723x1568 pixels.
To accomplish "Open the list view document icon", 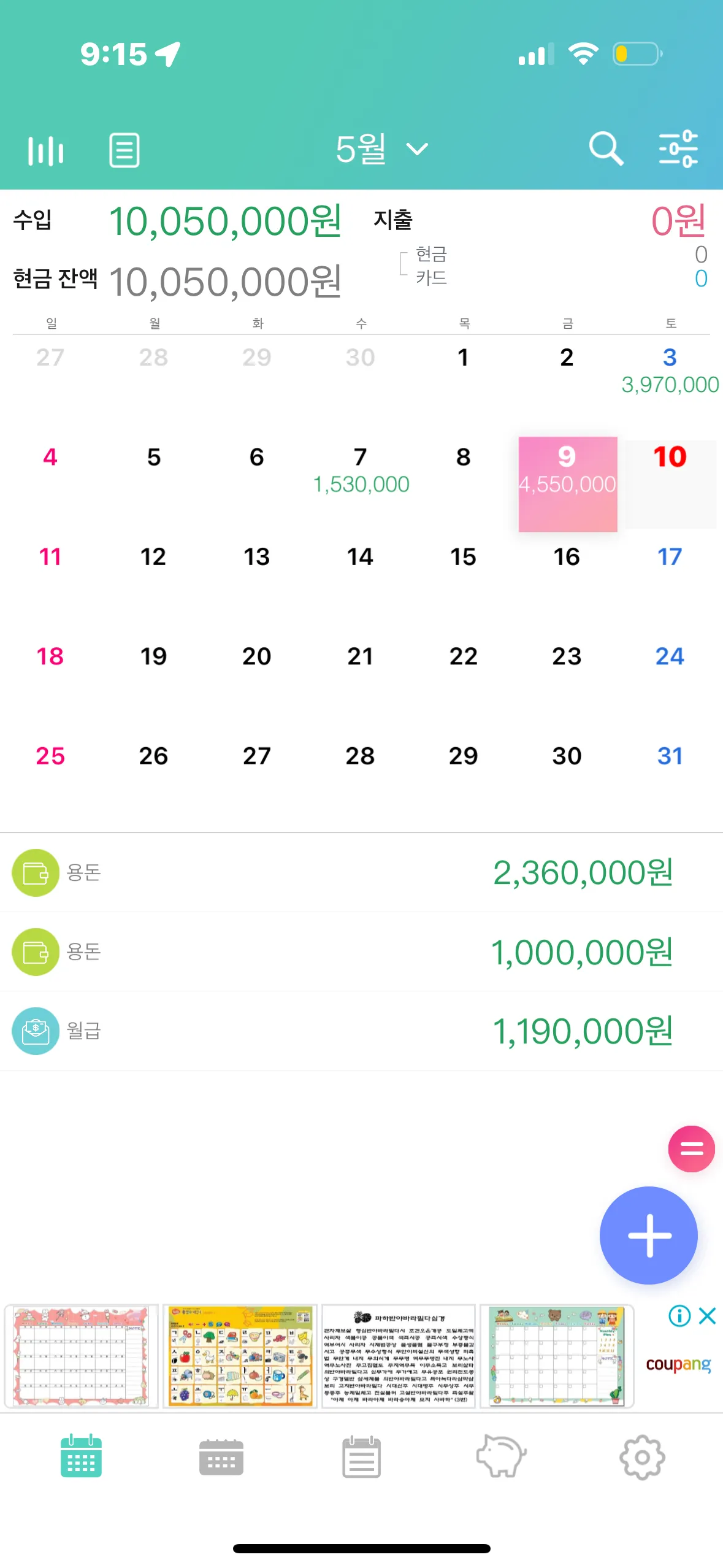I will coord(124,150).
